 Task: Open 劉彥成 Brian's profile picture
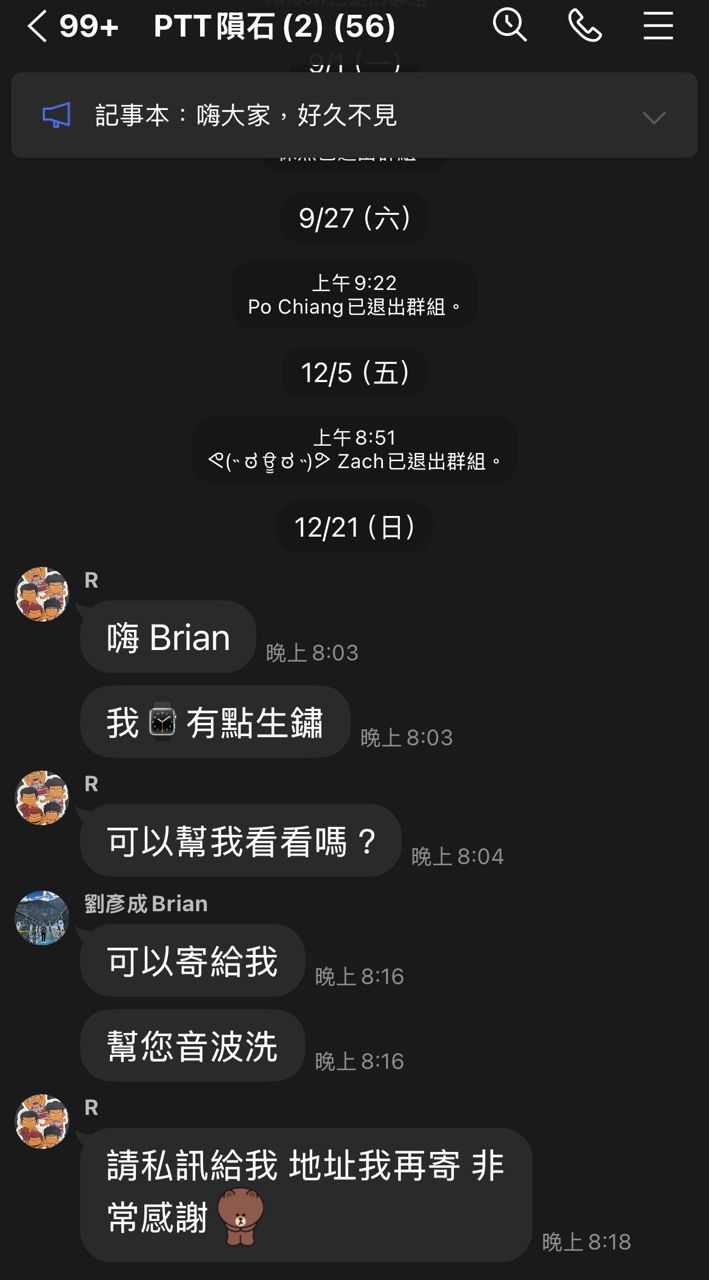42,918
